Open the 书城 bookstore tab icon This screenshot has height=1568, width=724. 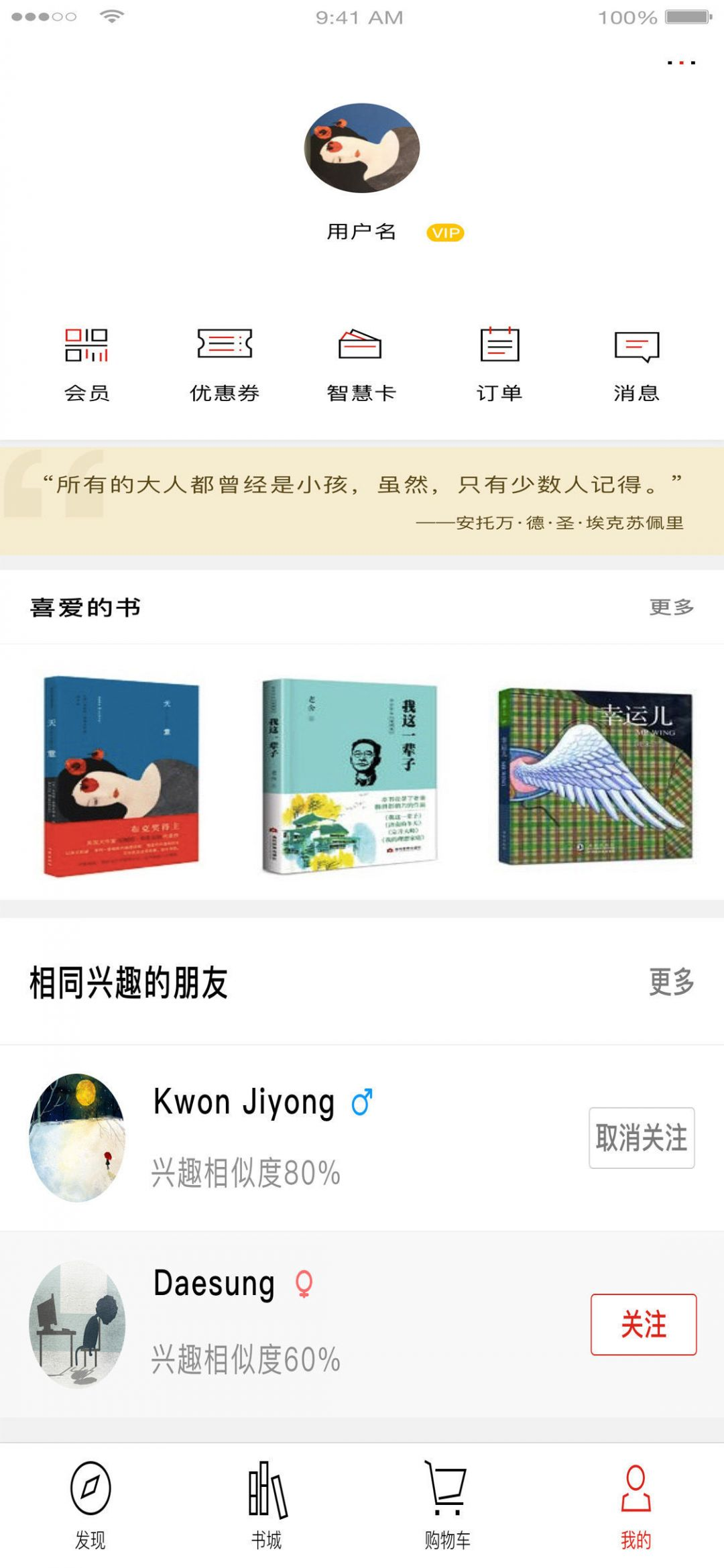pyautogui.click(x=267, y=1490)
